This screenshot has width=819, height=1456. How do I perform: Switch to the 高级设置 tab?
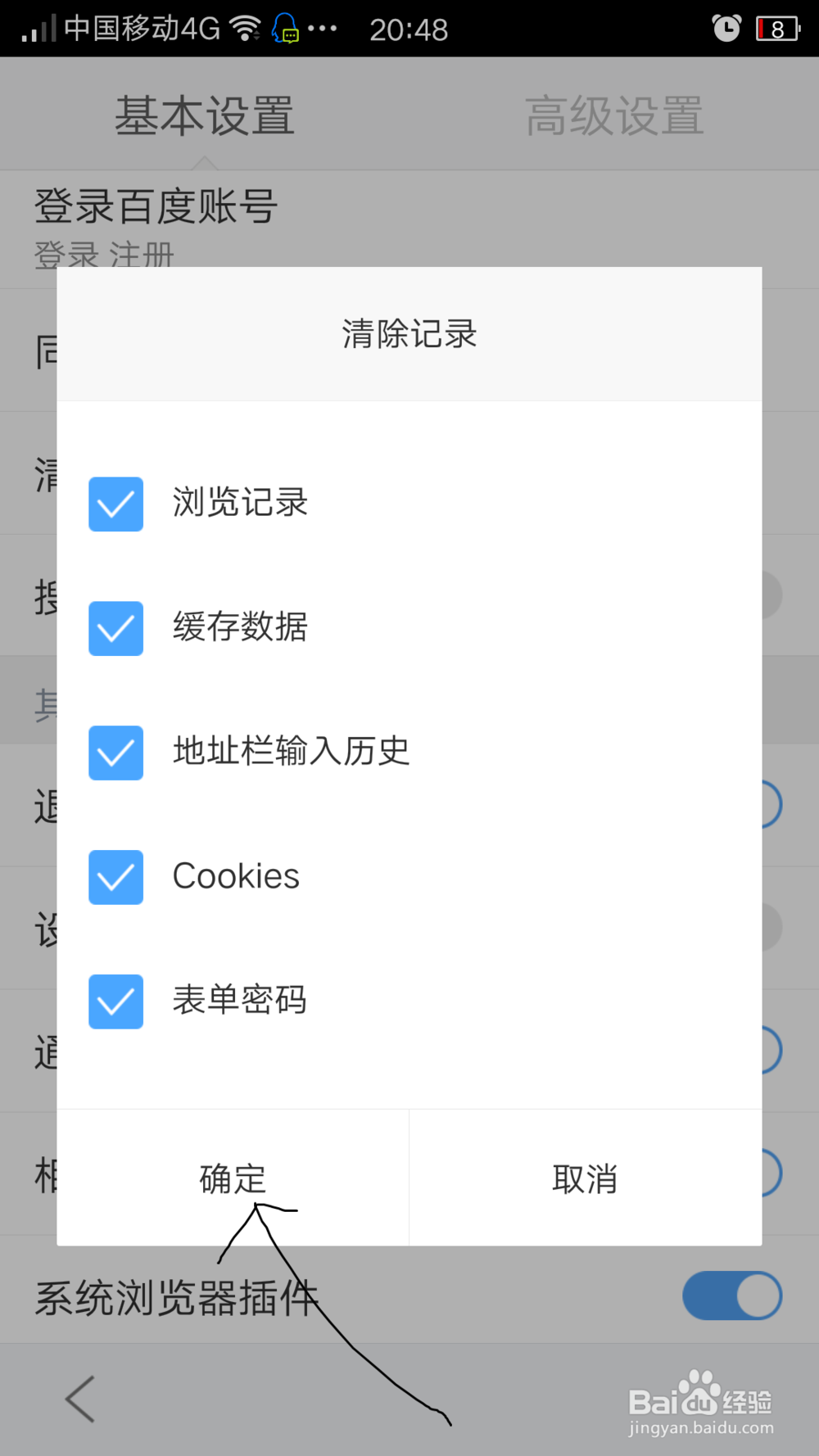(x=613, y=115)
